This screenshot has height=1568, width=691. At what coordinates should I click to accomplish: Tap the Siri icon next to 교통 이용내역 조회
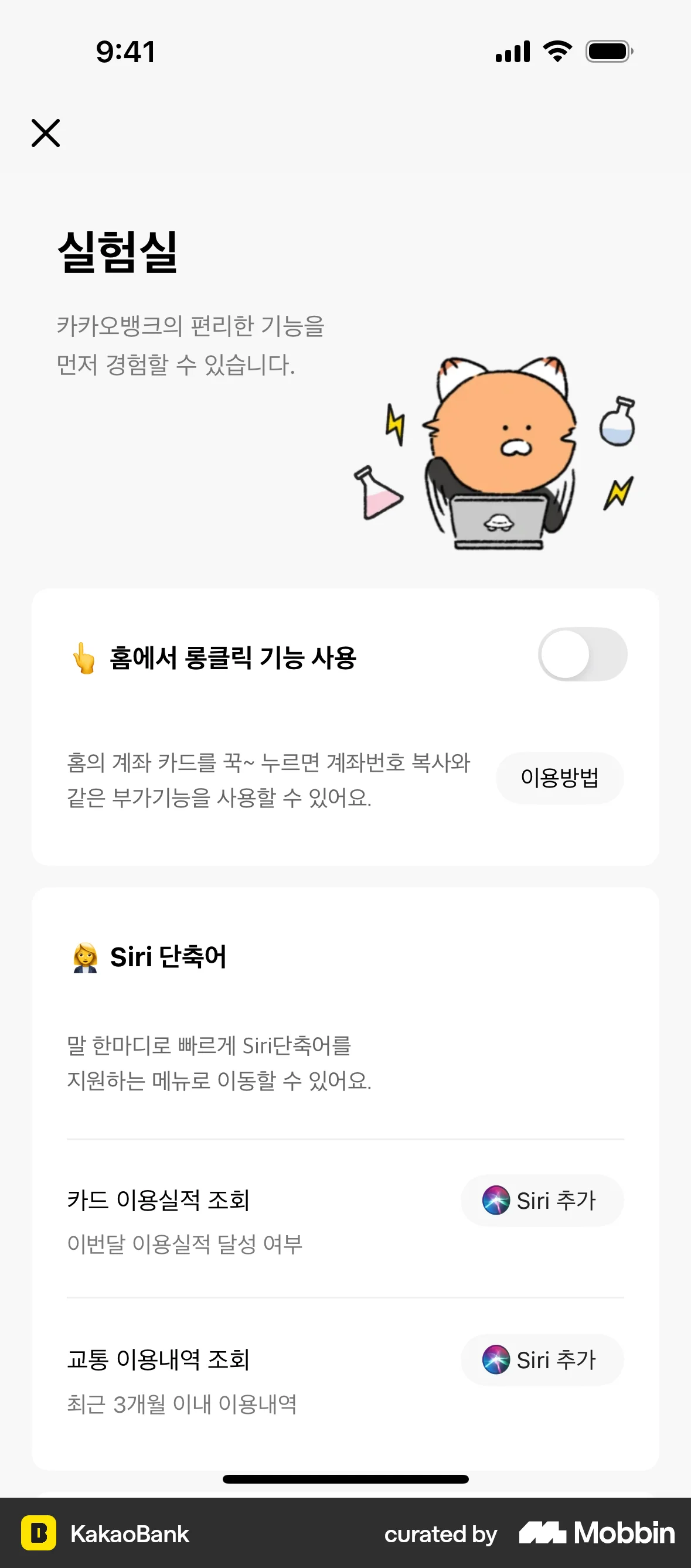498,1360
